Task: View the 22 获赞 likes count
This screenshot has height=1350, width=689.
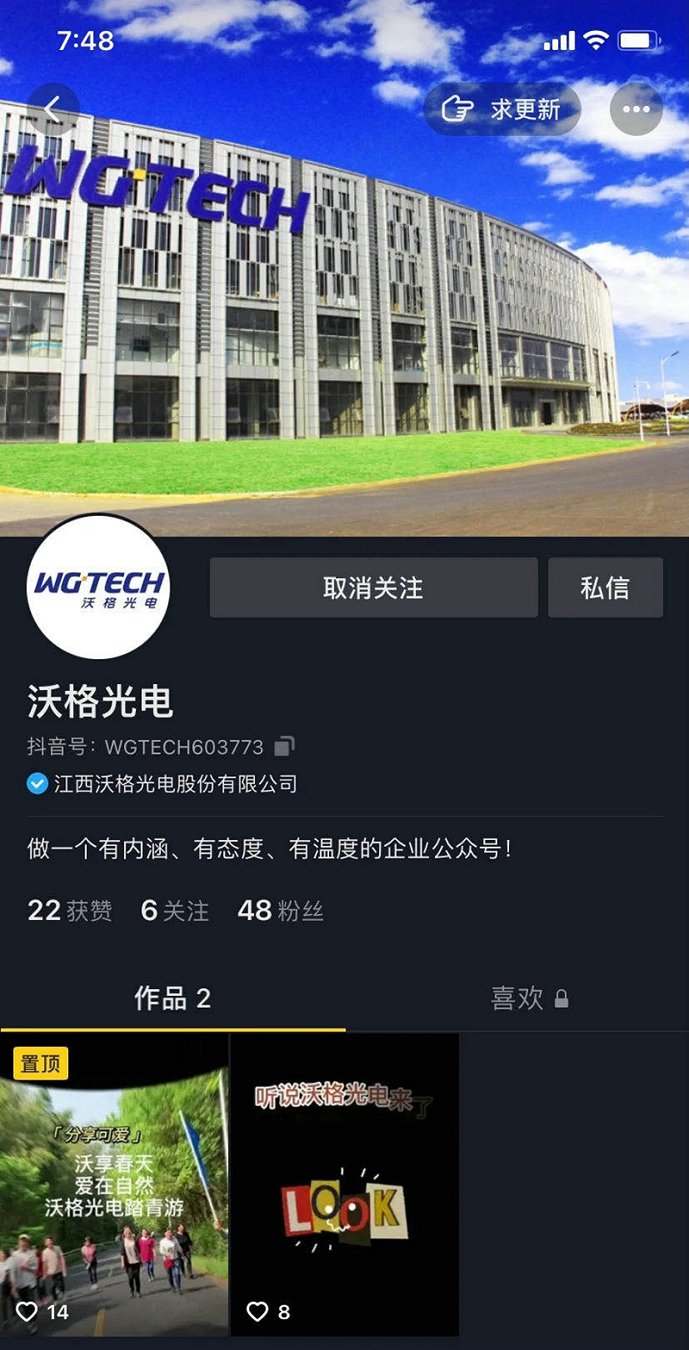Action: 70,910
